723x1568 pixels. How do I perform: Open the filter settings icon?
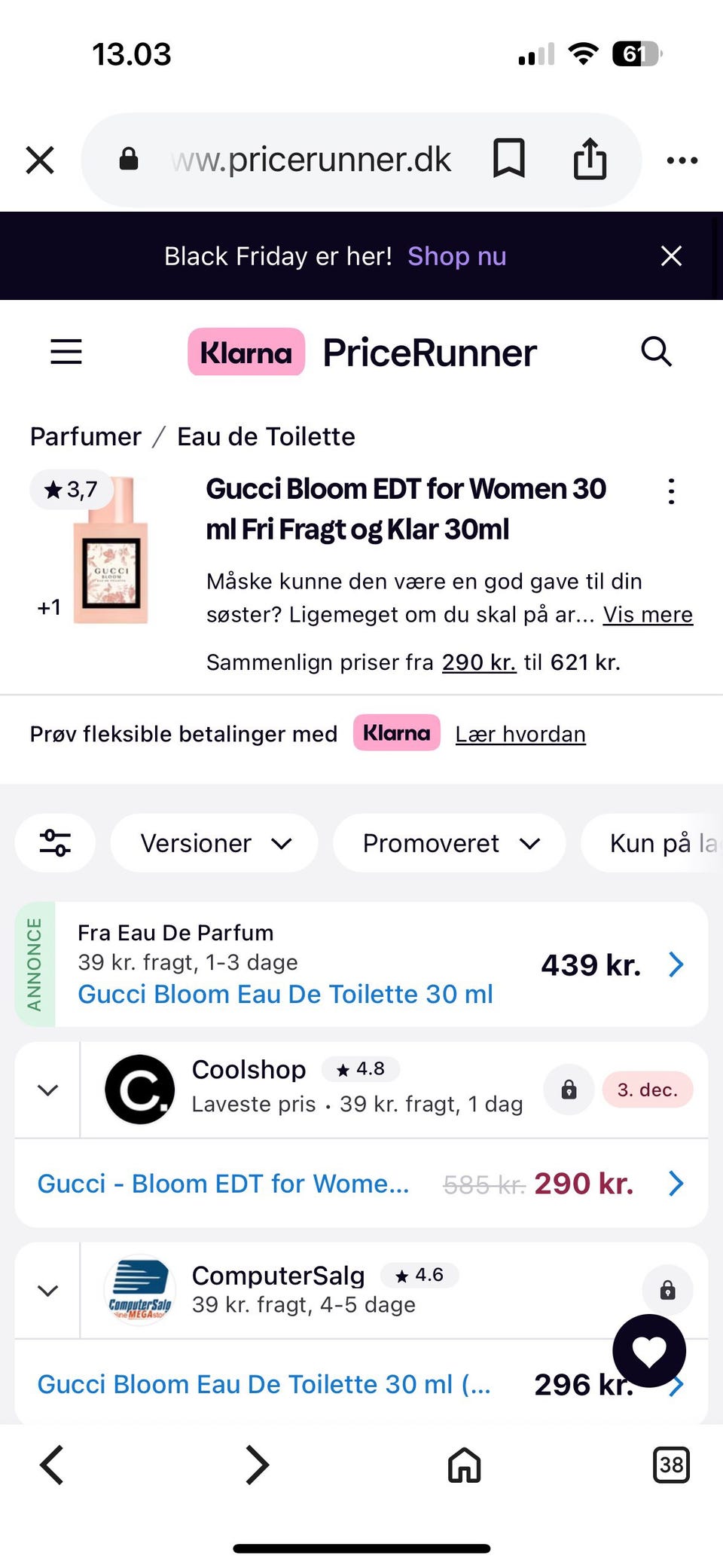[54, 843]
